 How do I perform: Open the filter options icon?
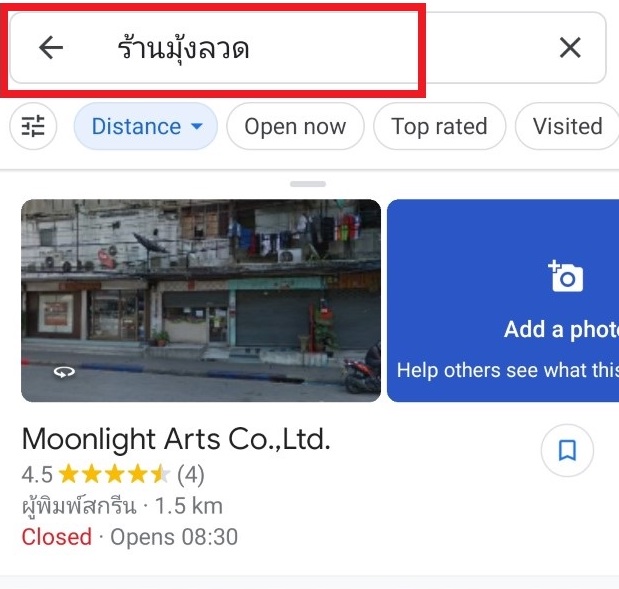(x=34, y=127)
